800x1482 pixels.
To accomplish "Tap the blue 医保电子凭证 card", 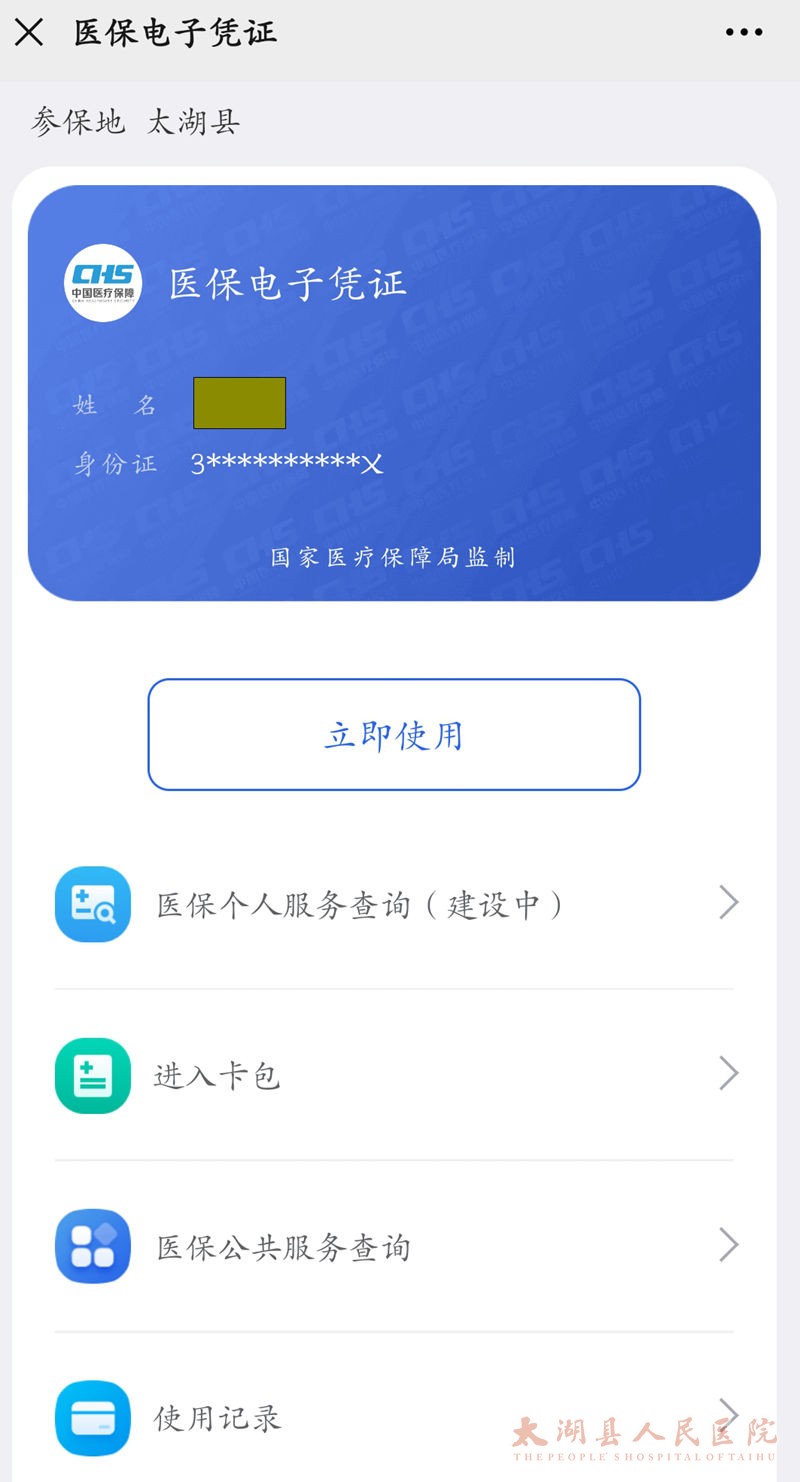I will 394,393.
